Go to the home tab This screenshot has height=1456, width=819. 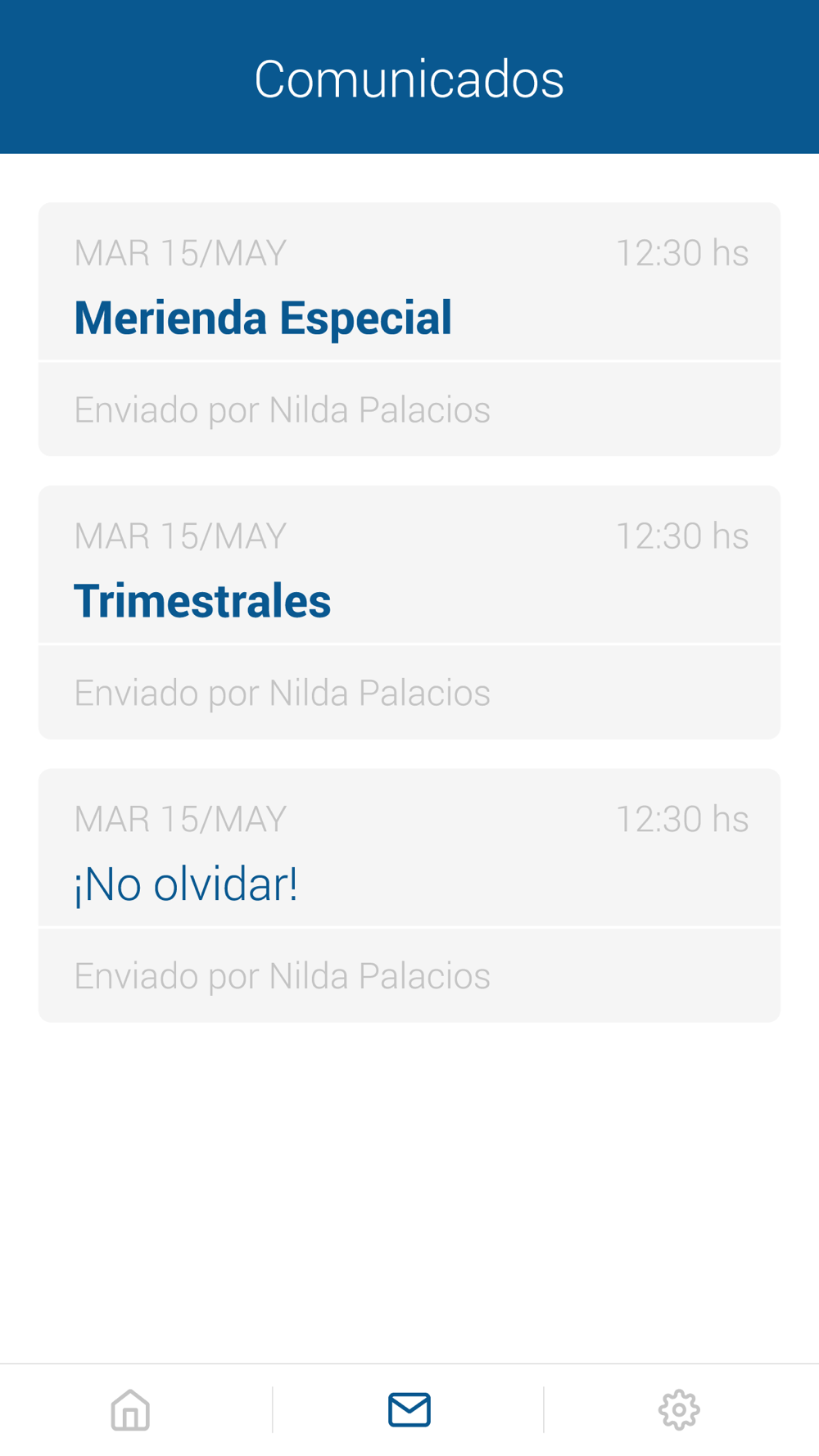coord(130,1409)
